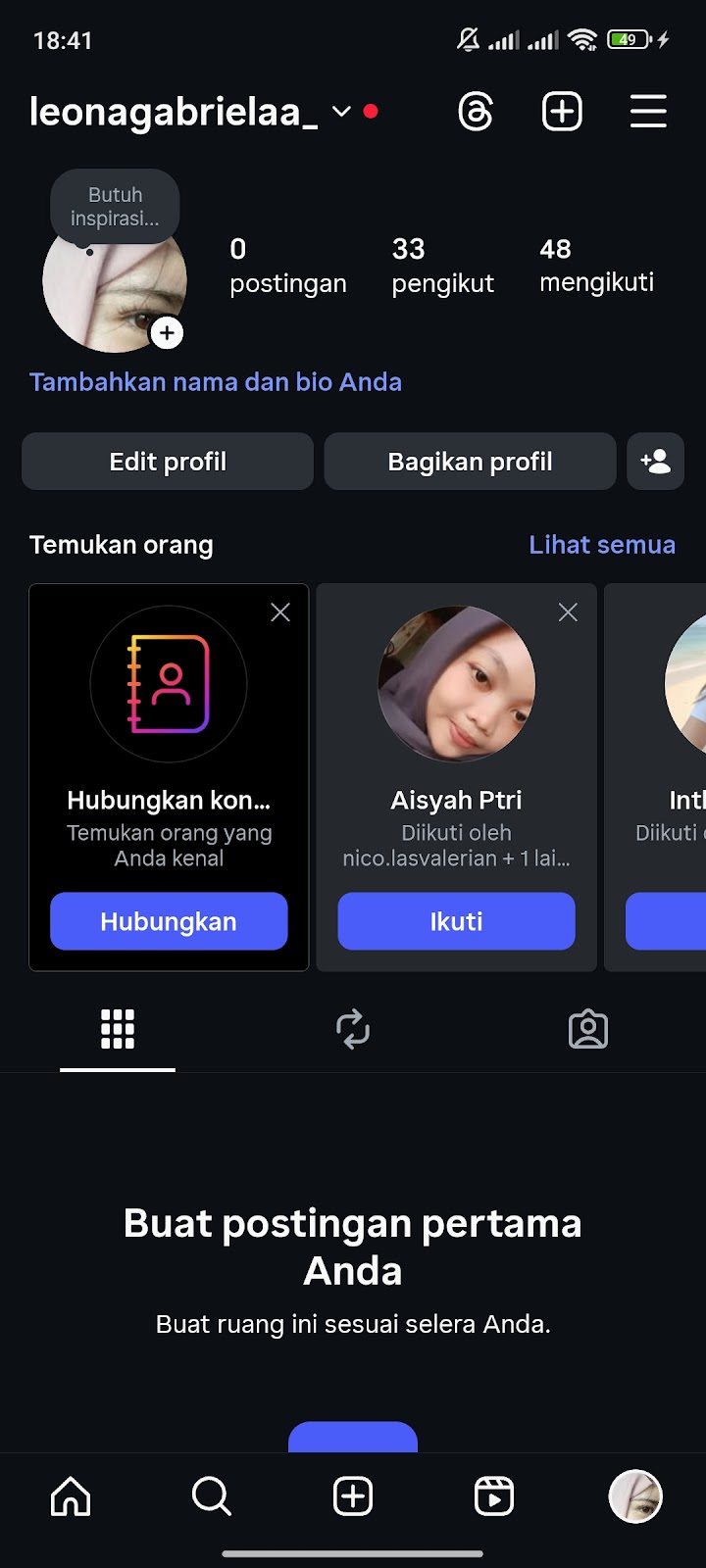Dismiss the Aisyah Ptri suggestion
Viewport: 706px width, 1568px height.
568,612
